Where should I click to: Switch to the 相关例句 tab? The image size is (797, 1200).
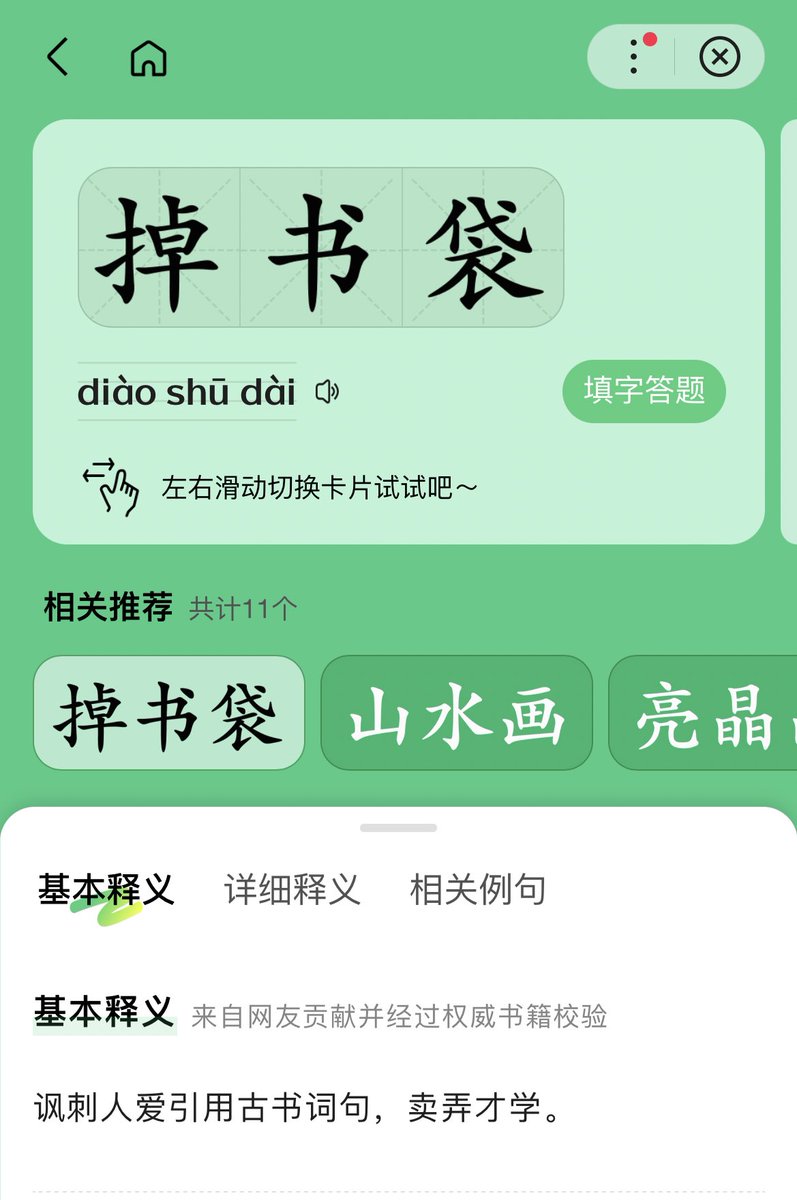(477, 888)
